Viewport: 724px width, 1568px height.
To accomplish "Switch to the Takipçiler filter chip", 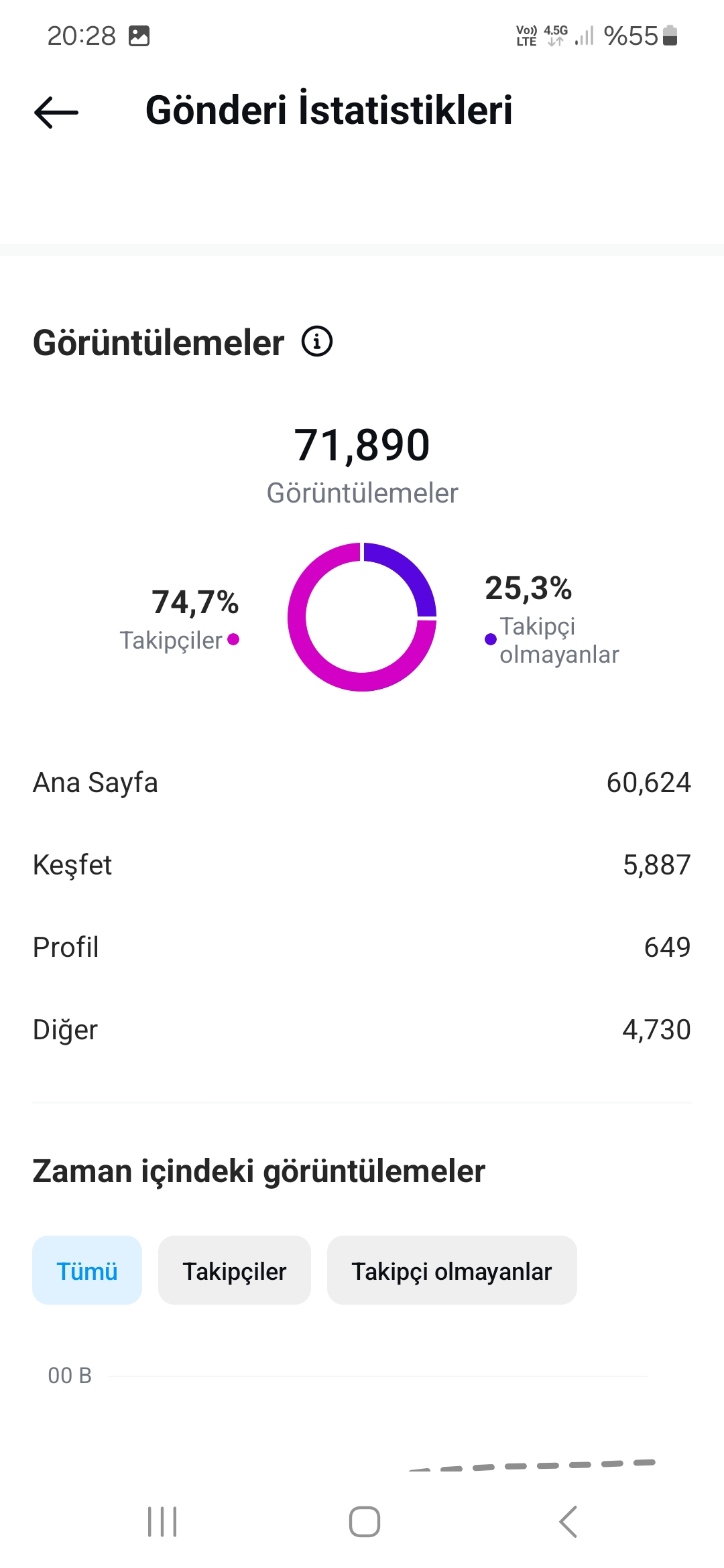I will (235, 1270).
